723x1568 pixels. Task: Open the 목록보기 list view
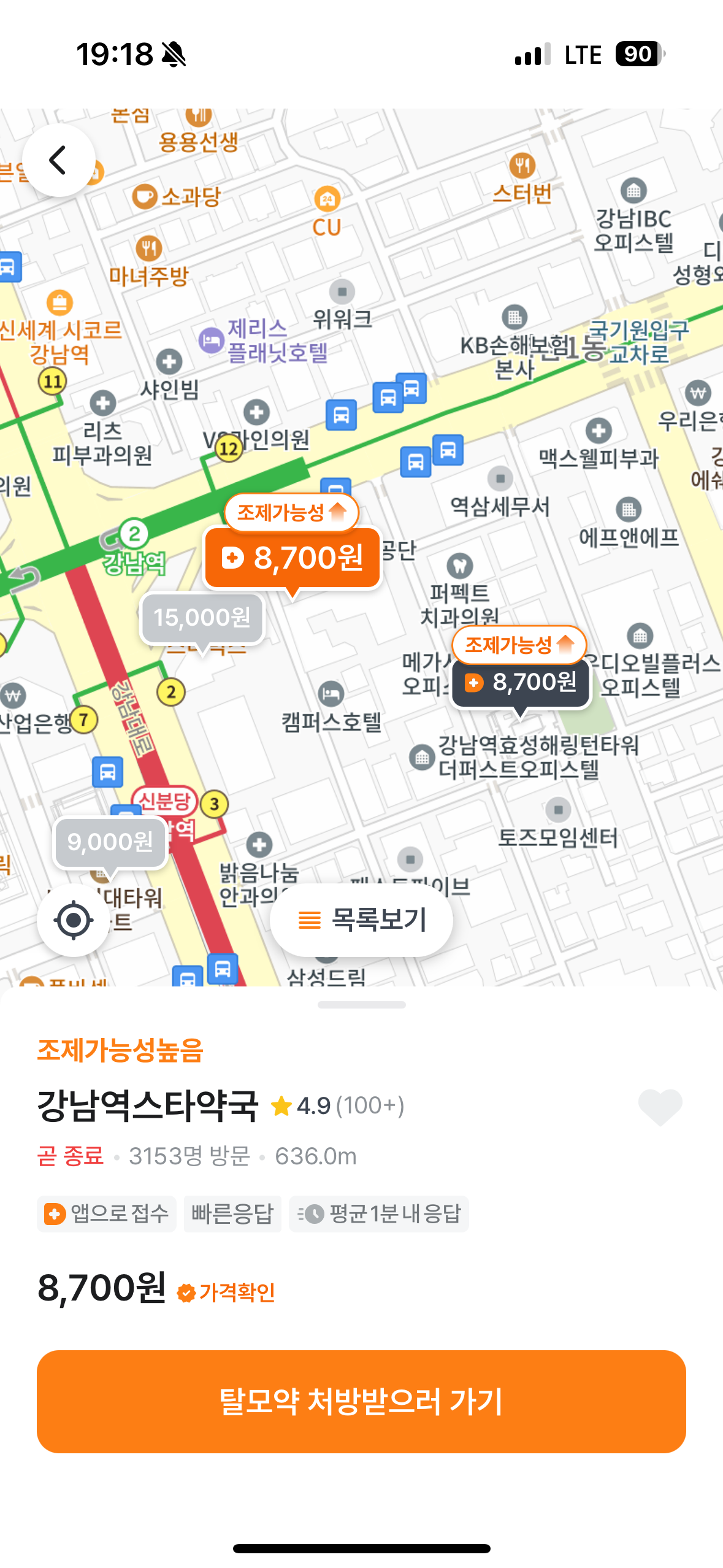click(361, 920)
